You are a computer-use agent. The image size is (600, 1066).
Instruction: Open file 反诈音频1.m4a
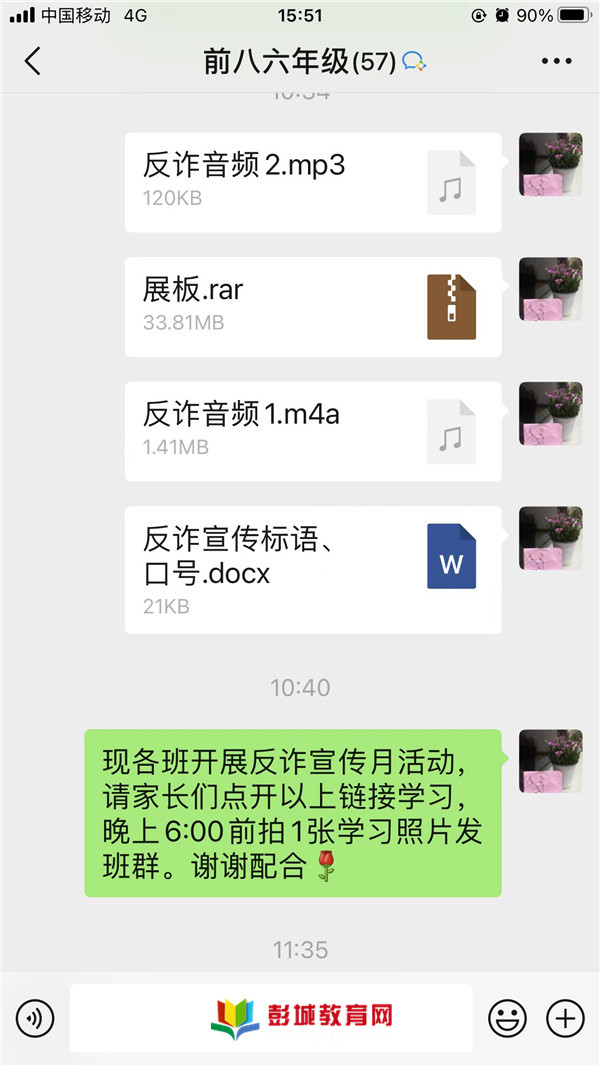pyautogui.click(x=312, y=430)
